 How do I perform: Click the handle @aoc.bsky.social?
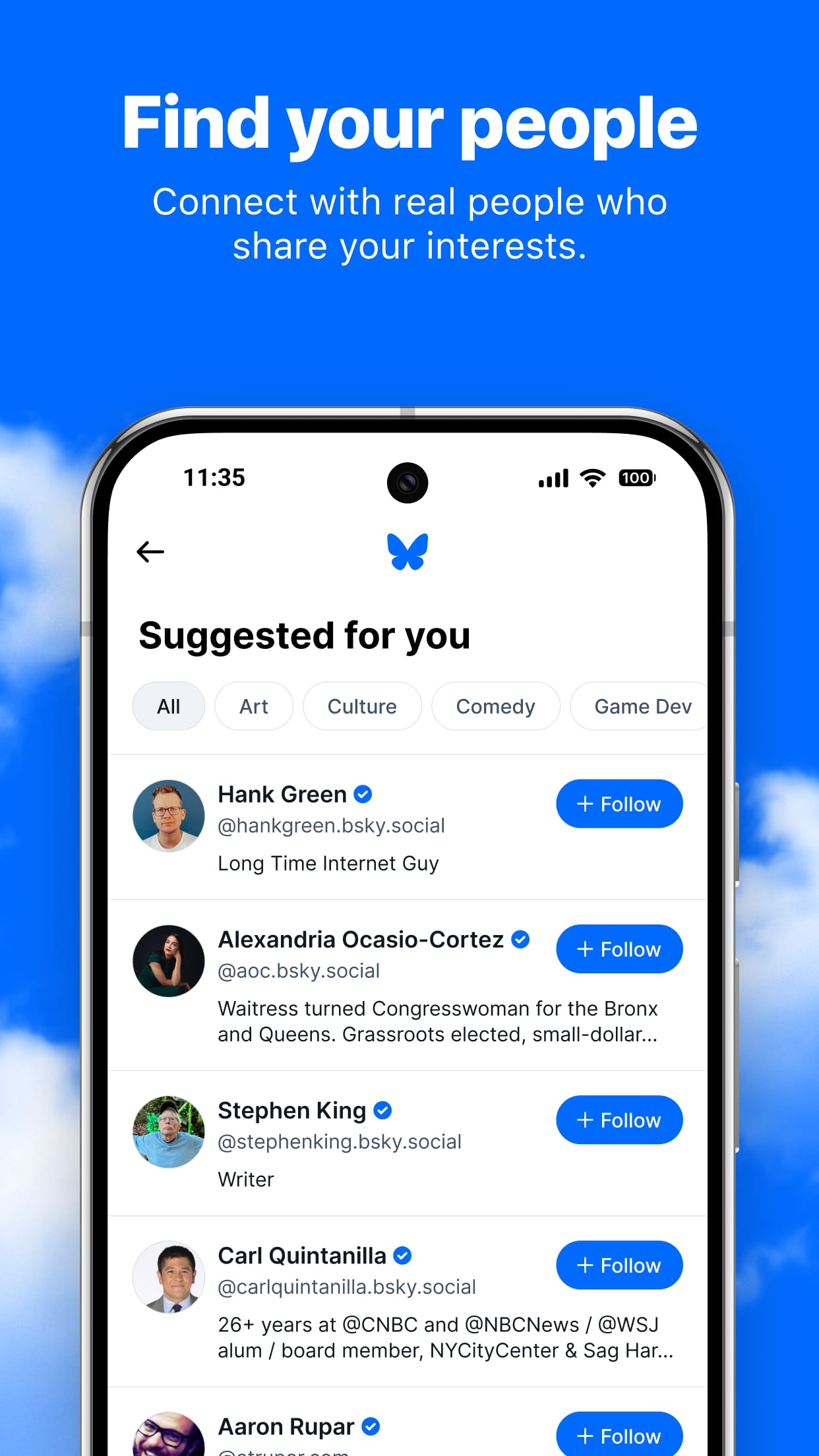[299, 970]
